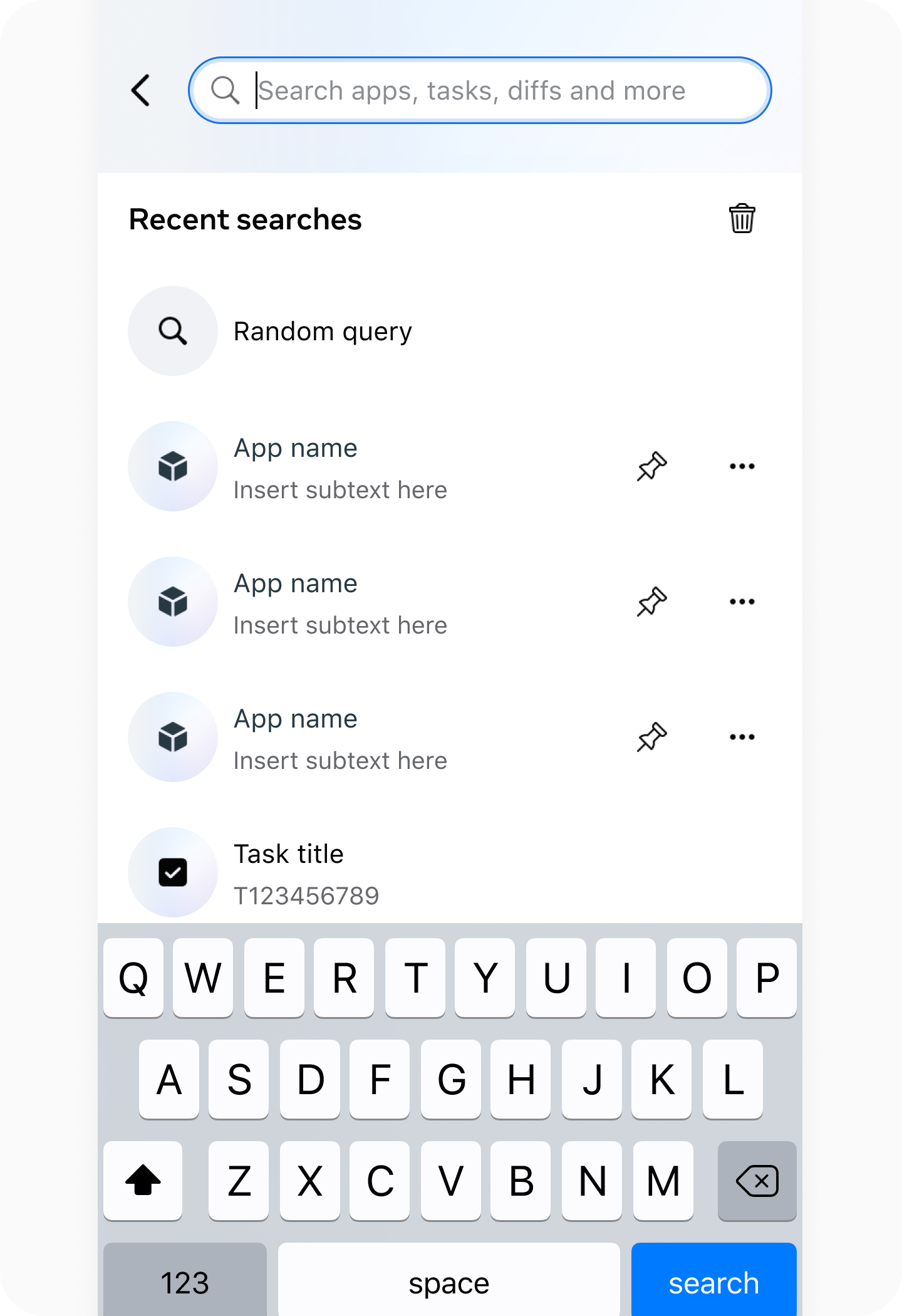This screenshot has height=1316, width=902.
Task: Pin the third App name entry
Action: point(650,737)
